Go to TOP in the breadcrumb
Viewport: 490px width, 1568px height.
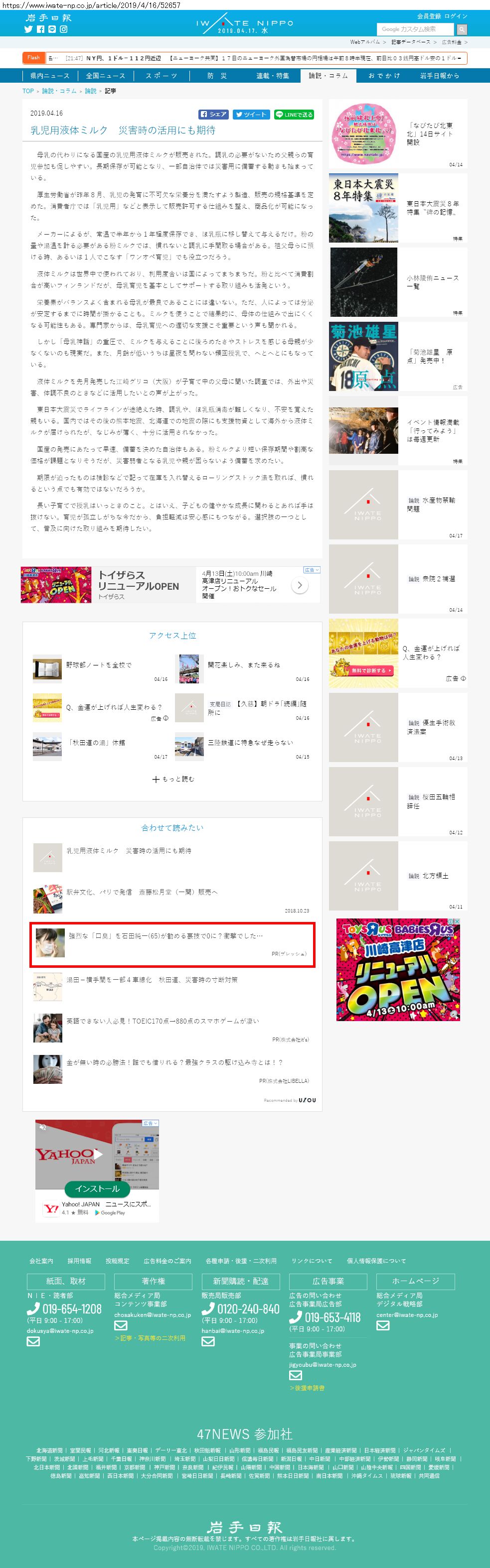pos(28,91)
